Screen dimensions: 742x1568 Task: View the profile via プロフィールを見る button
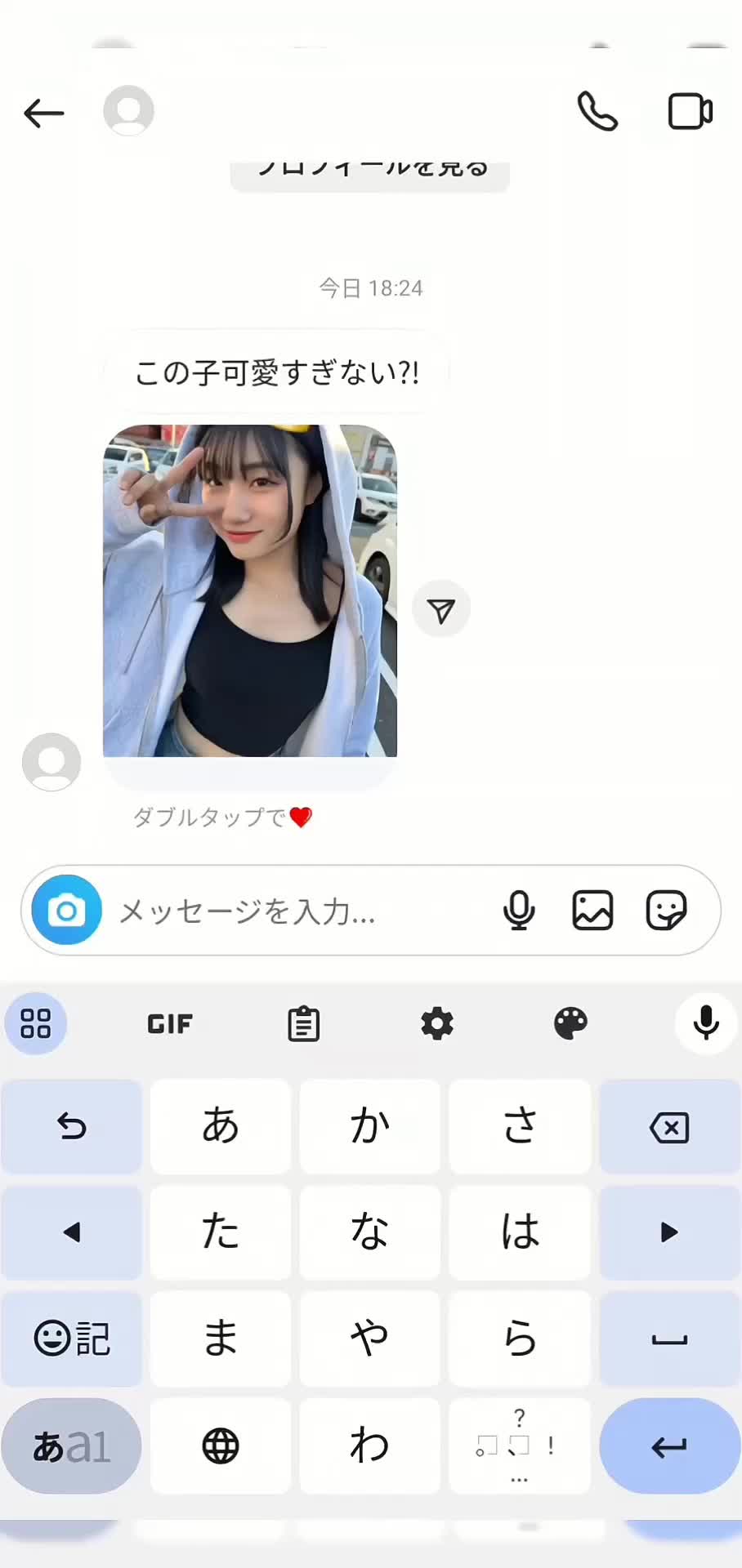(x=370, y=171)
